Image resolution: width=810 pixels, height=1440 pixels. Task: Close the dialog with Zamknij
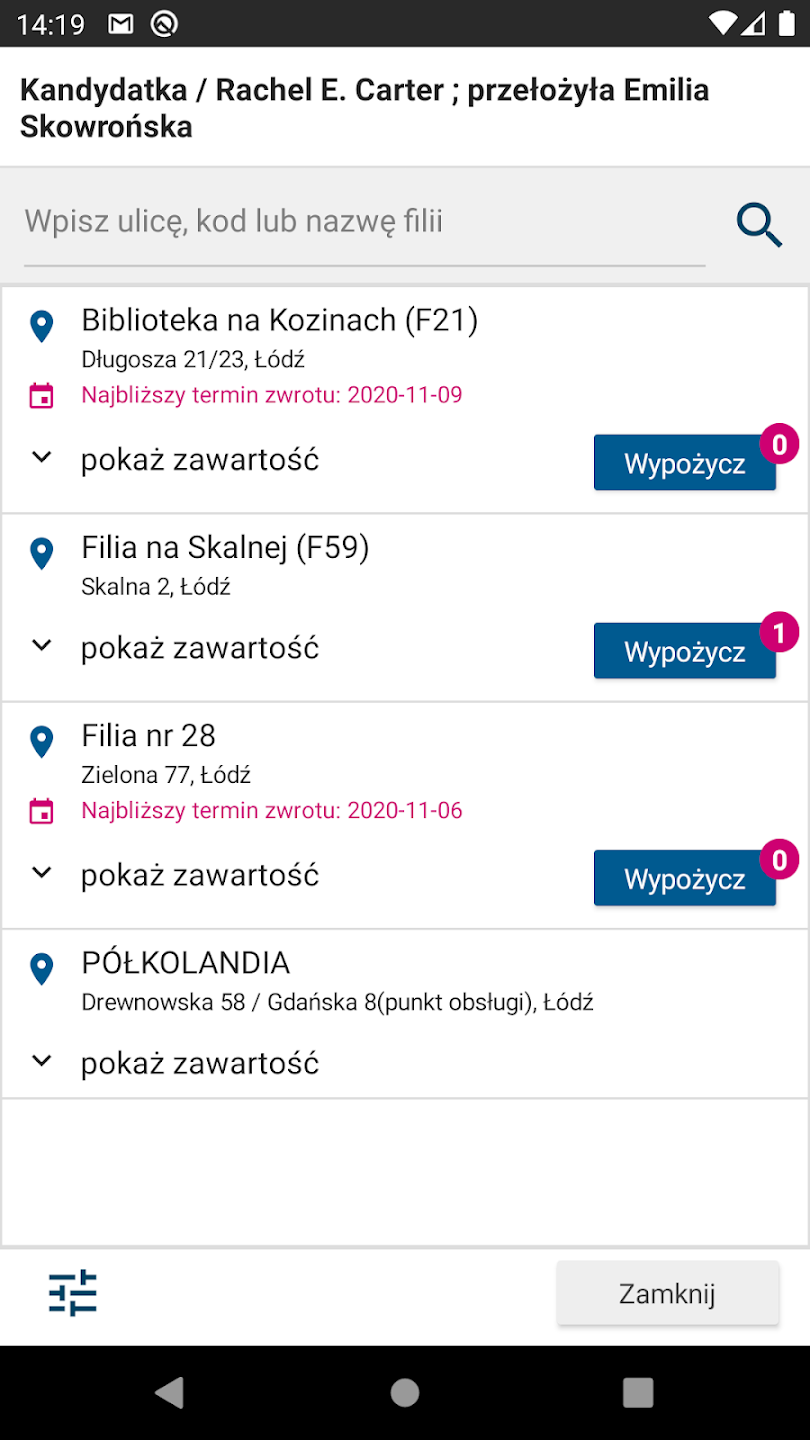667,1294
